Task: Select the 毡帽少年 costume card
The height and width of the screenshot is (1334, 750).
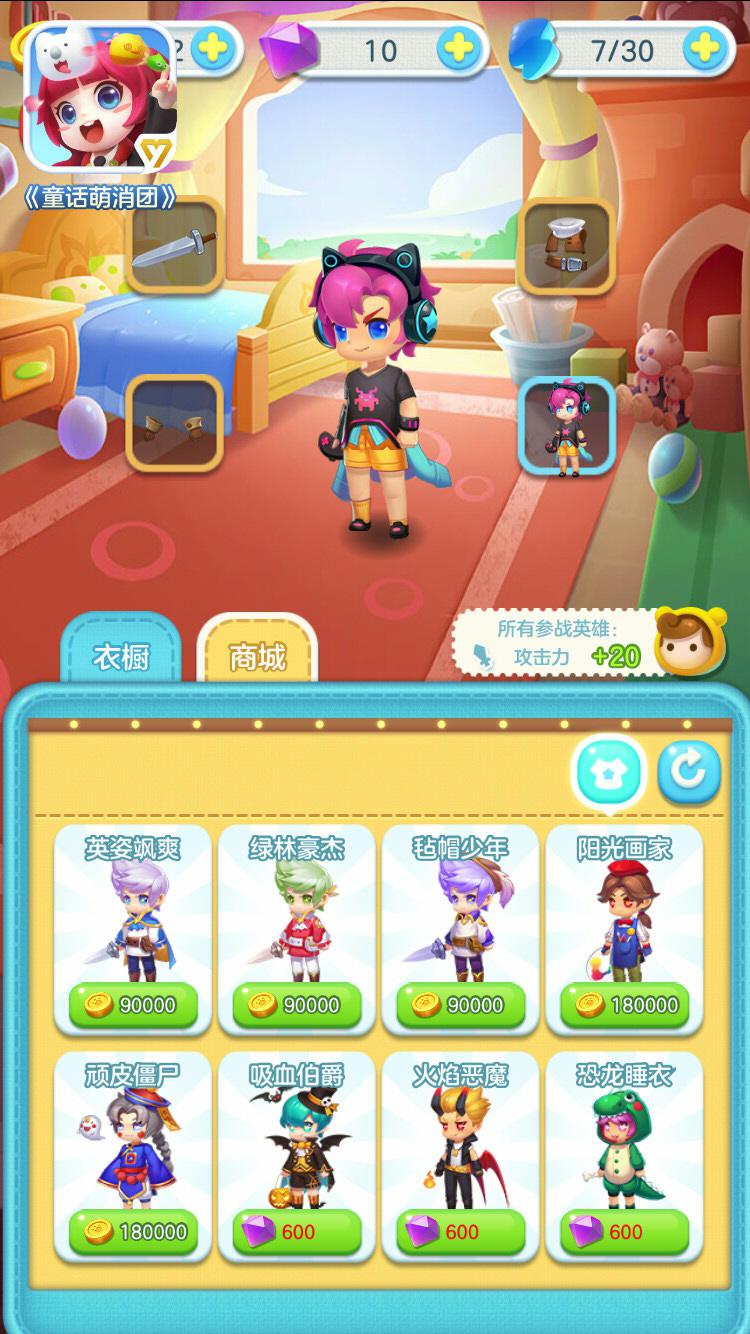Action: click(461, 920)
